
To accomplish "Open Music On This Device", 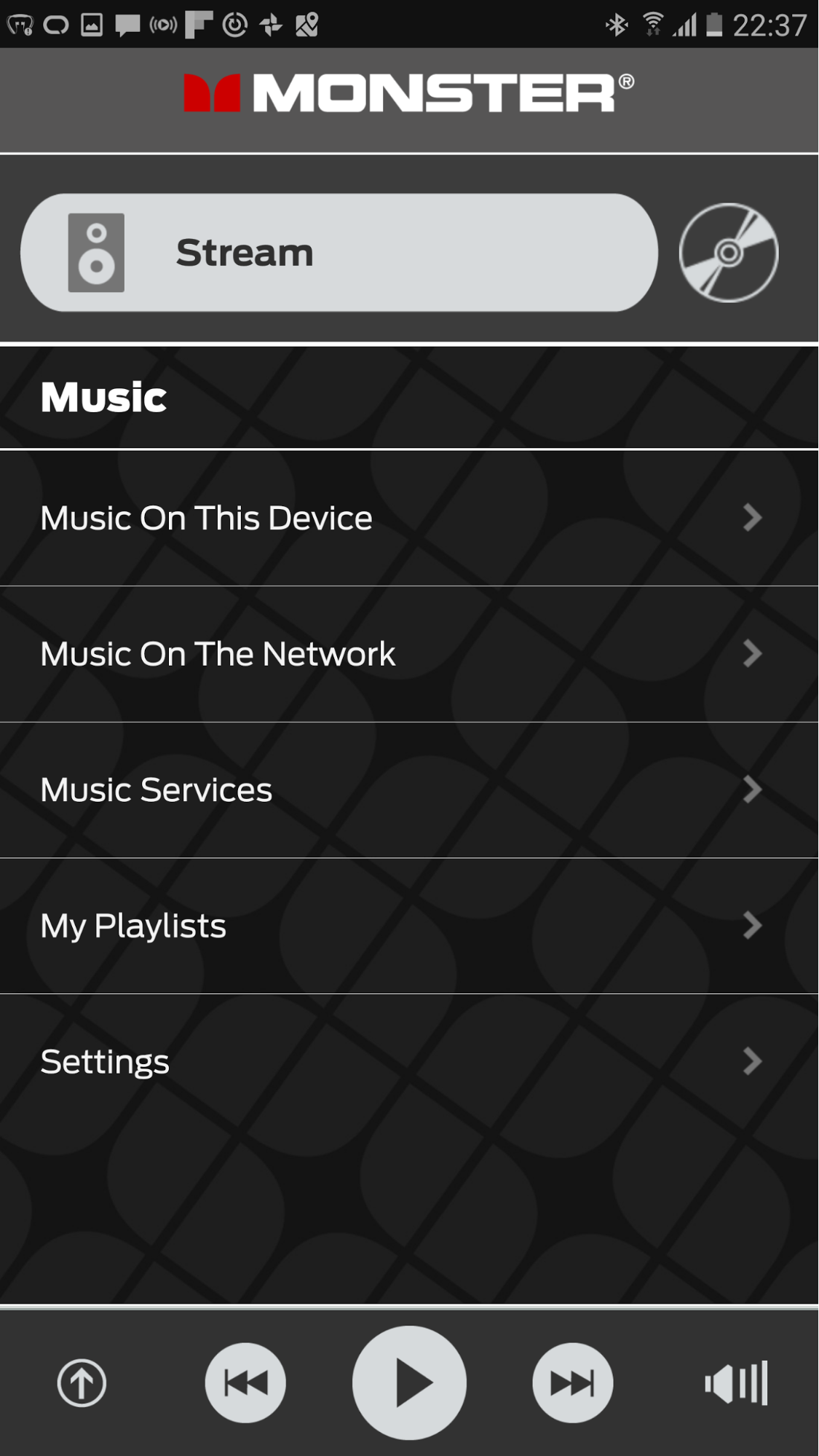I will pos(409,519).
